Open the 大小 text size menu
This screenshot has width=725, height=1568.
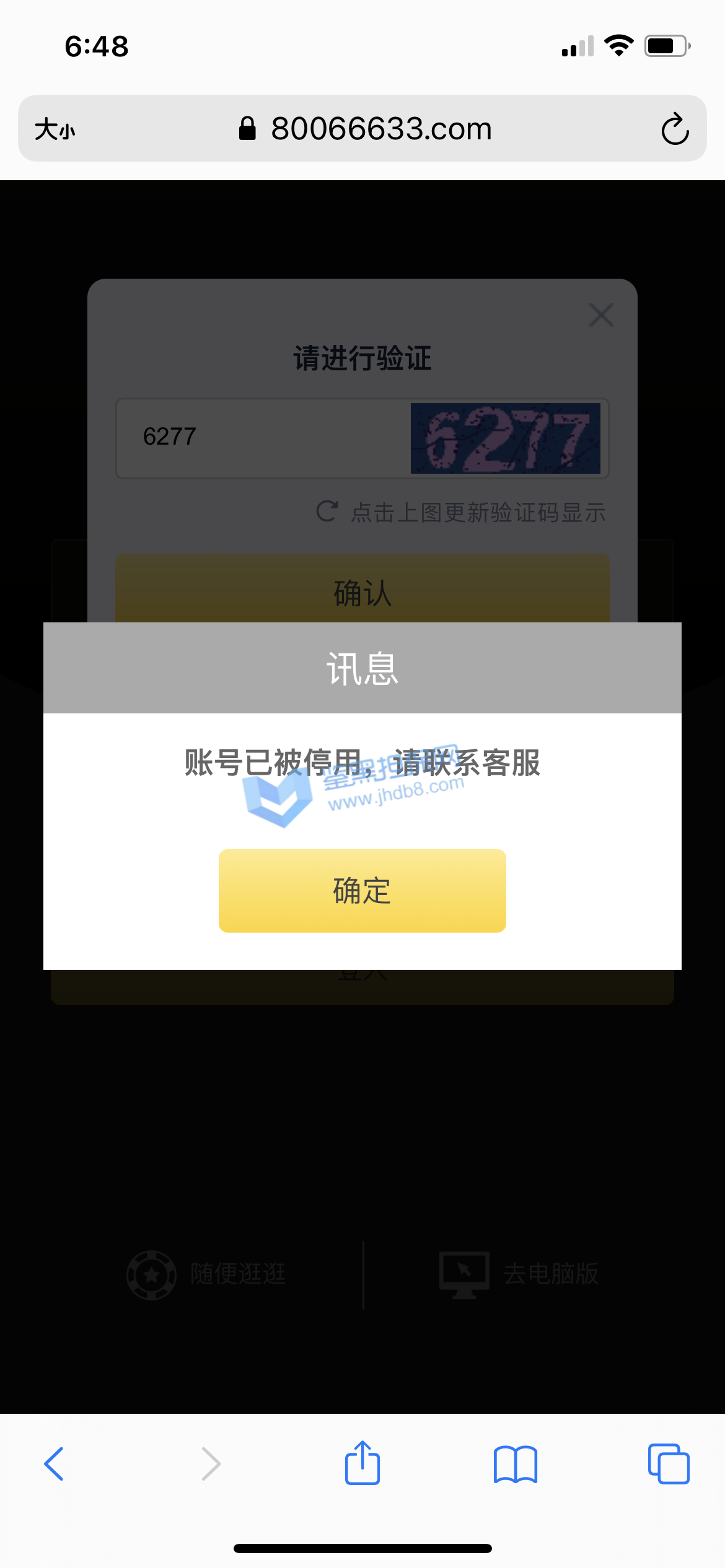[x=55, y=129]
